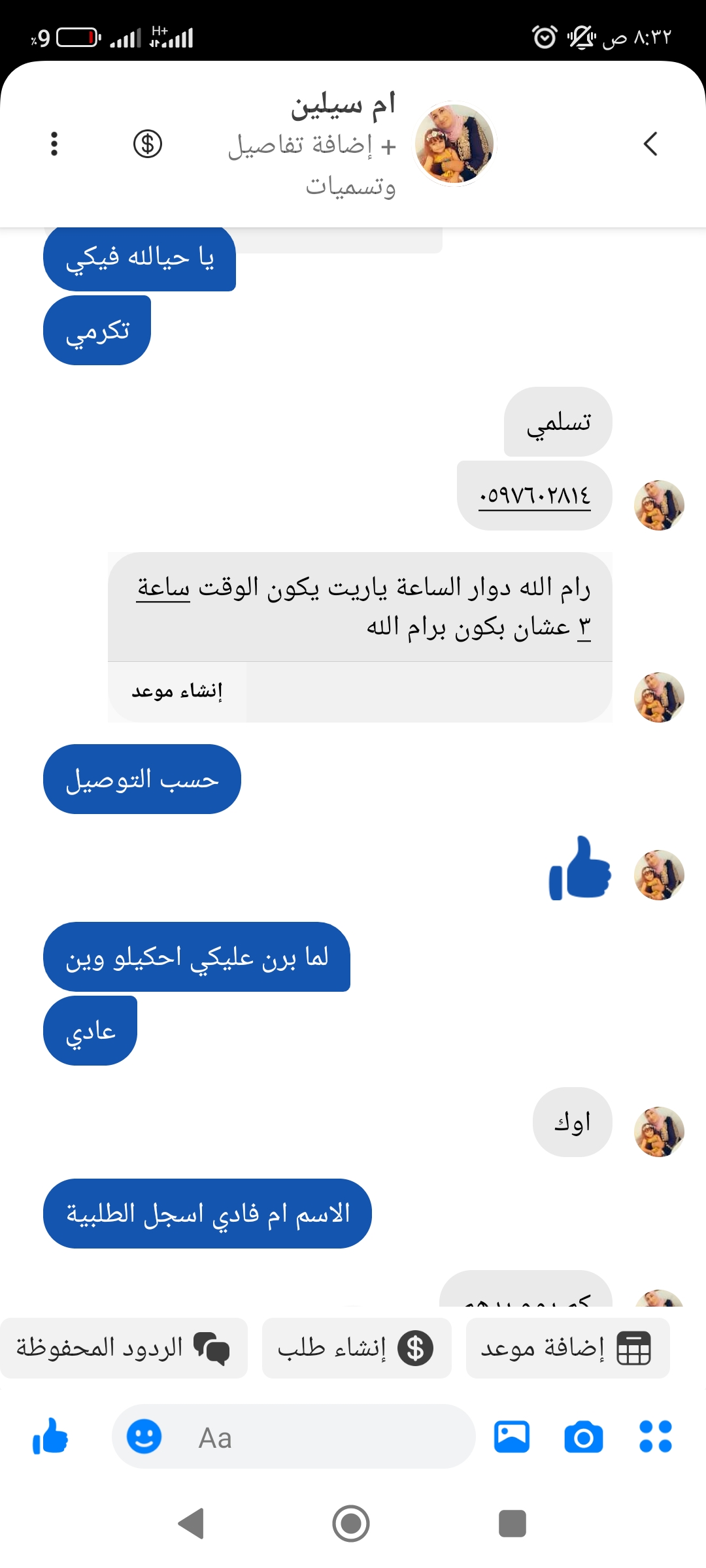Open the gallery image picker
The height and width of the screenshot is (1568, 706).
click(512, 1437)
